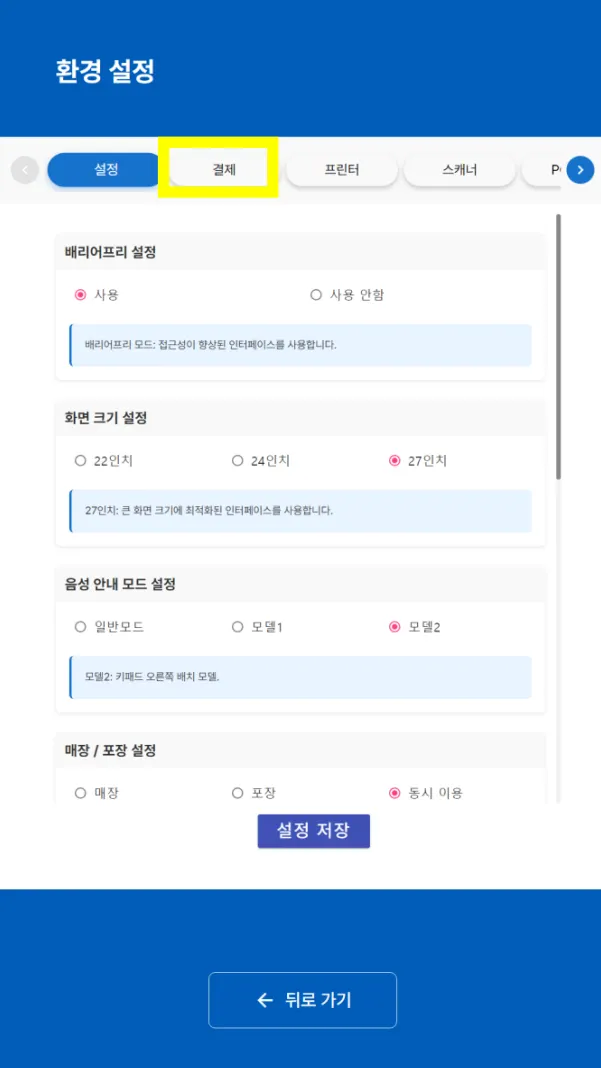Screen dimensions: 601x1068
Task: Select 모델1 voice guidance mode
Action: 238,627
